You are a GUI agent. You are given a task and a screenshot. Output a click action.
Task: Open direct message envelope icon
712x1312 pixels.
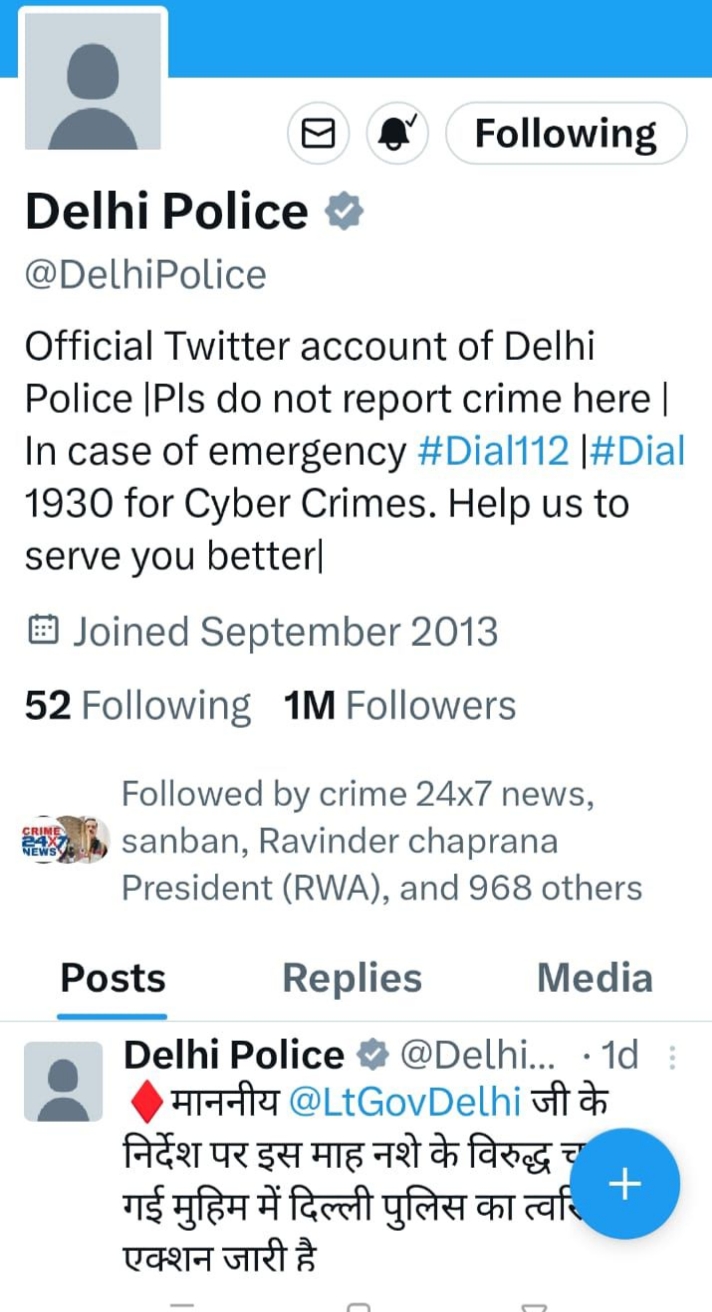click(x=318, y=134)
